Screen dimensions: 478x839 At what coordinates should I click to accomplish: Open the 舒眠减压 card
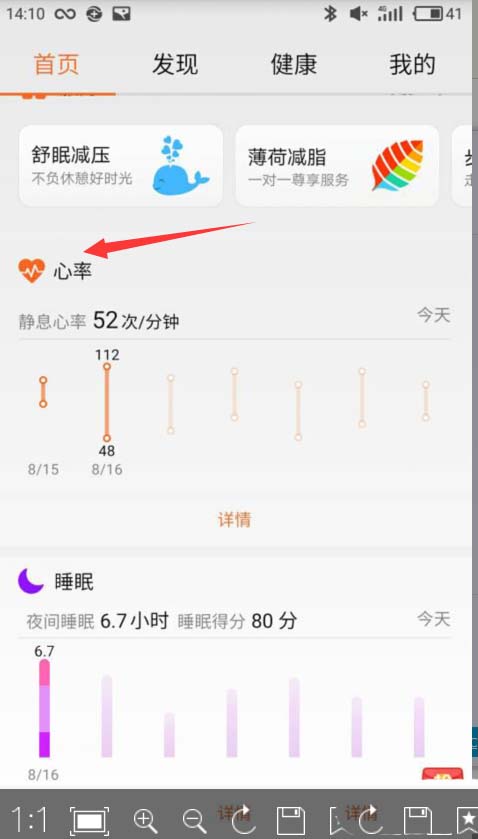click(121, 165)
